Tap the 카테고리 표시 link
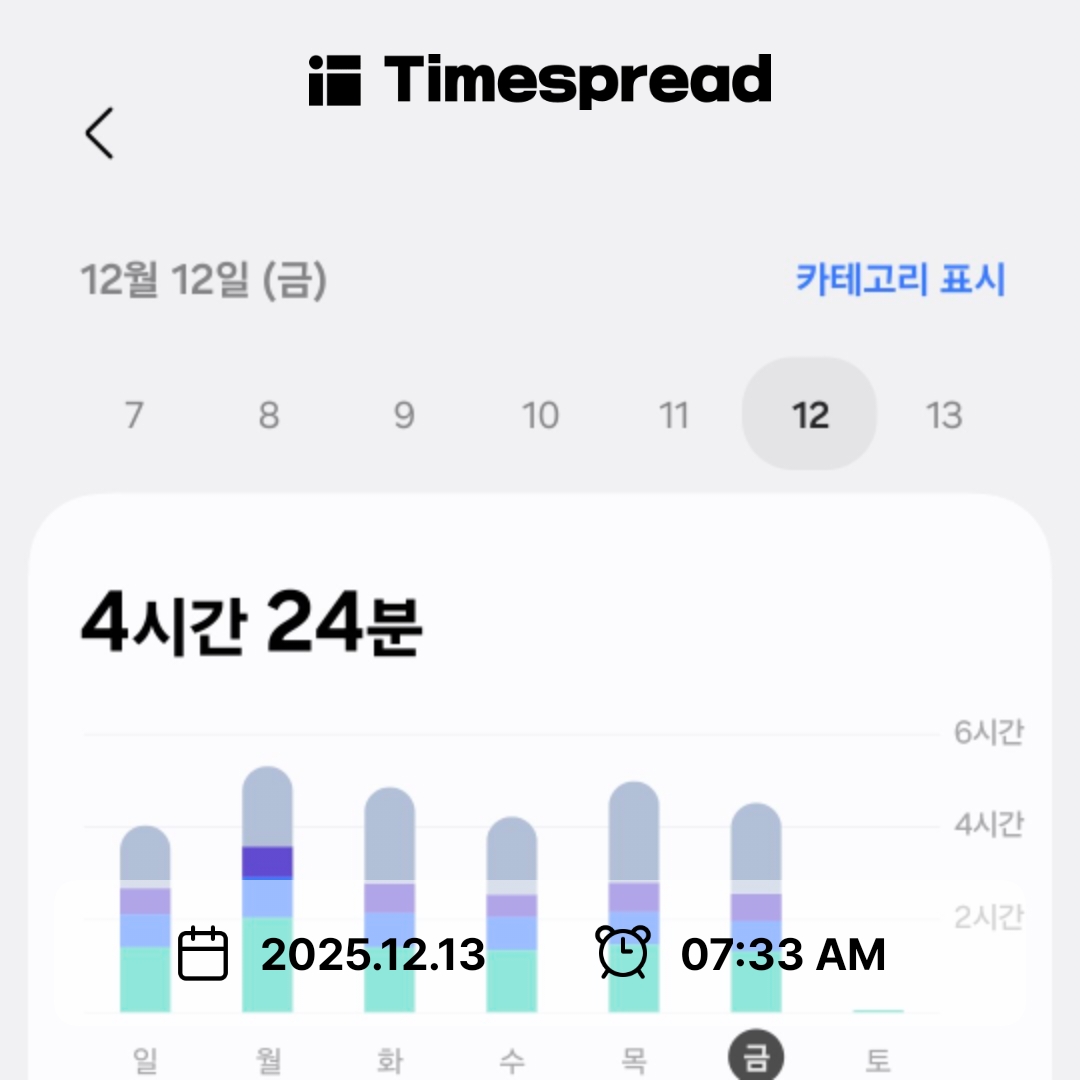1080x1080 pixels. 900,279
